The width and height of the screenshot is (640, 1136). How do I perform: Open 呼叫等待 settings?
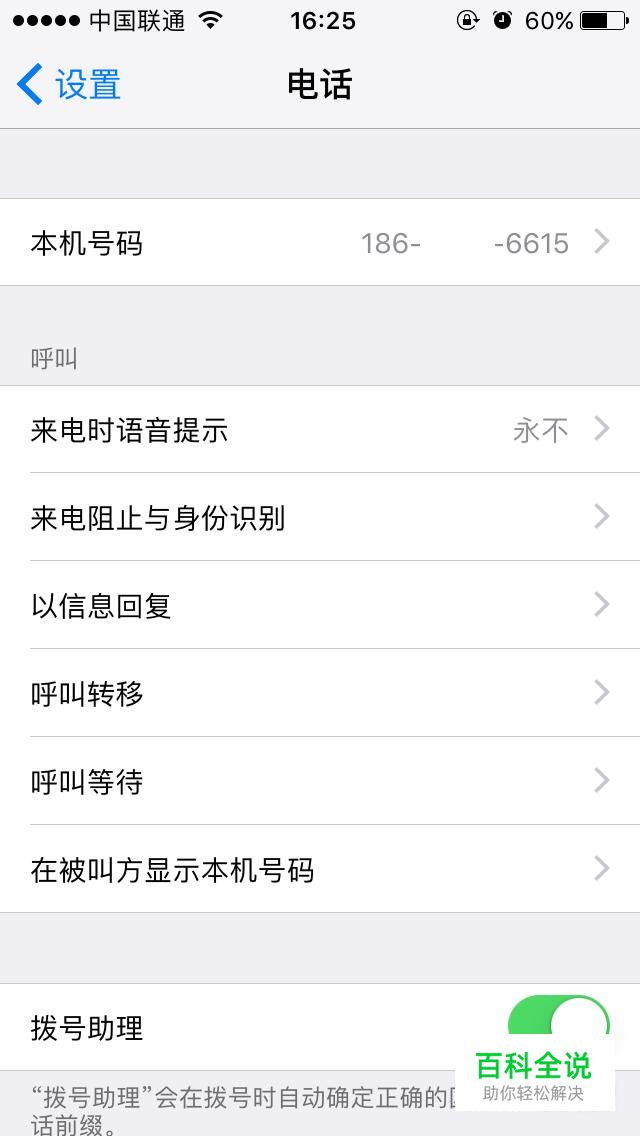coord(320,781)
